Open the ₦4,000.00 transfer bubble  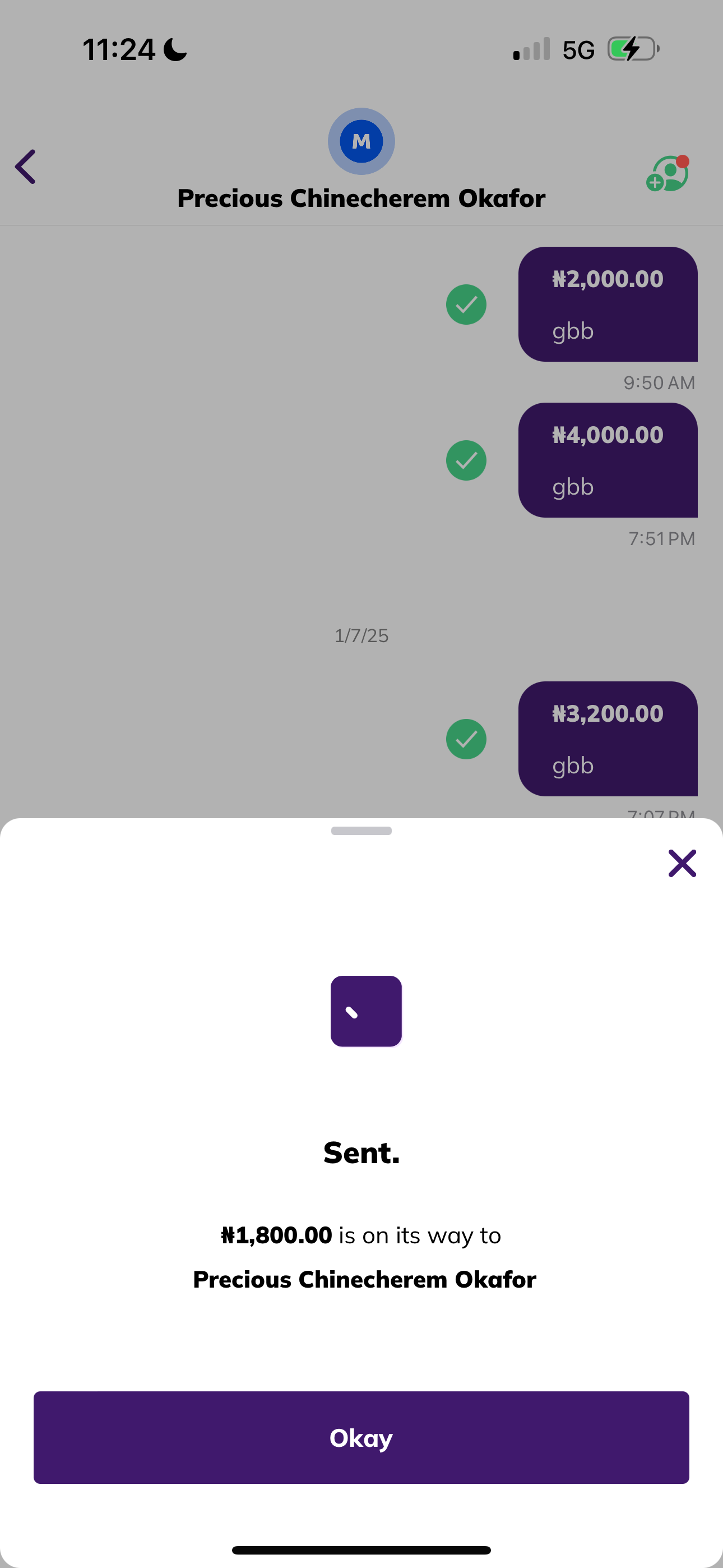pyautogui.click(x=608, y=460)
